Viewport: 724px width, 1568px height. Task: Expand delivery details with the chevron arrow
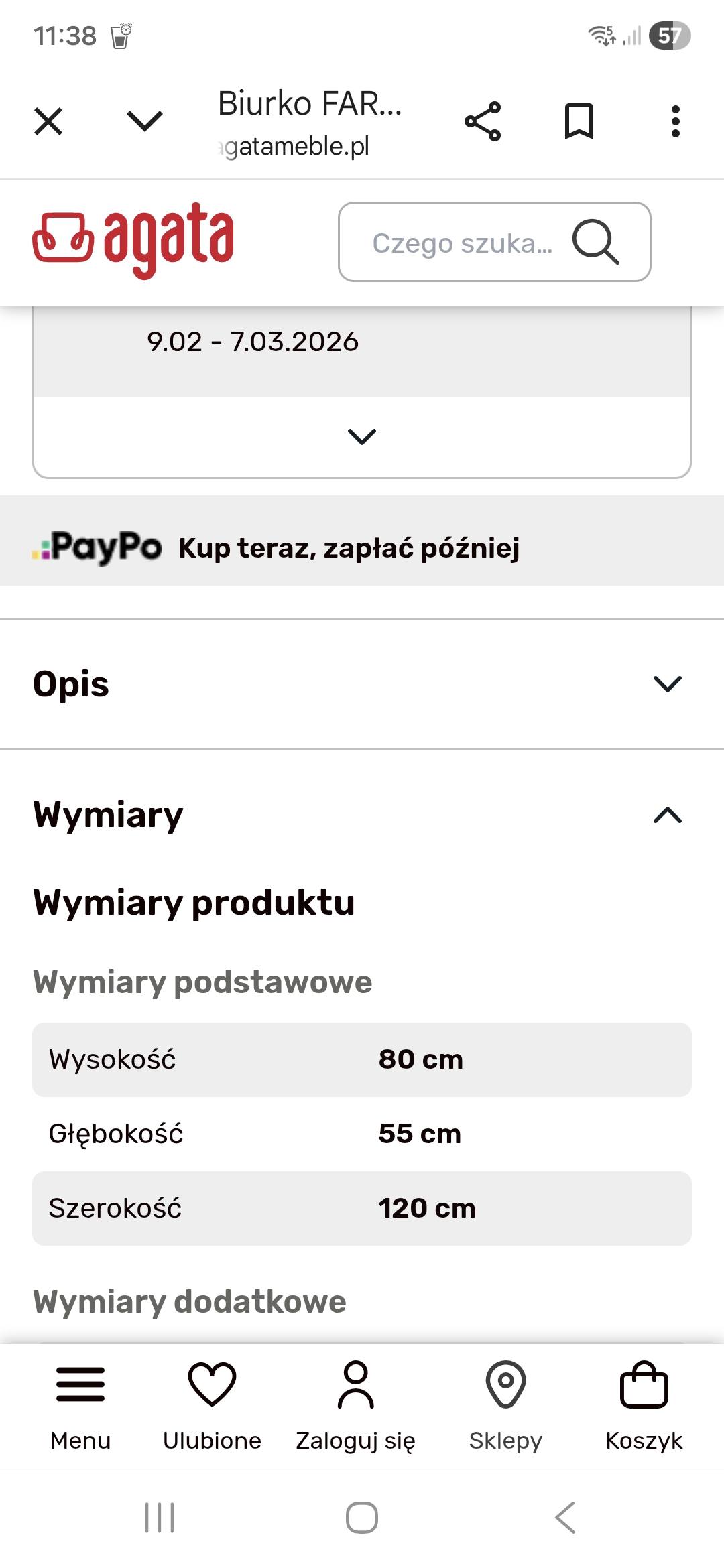362,437
